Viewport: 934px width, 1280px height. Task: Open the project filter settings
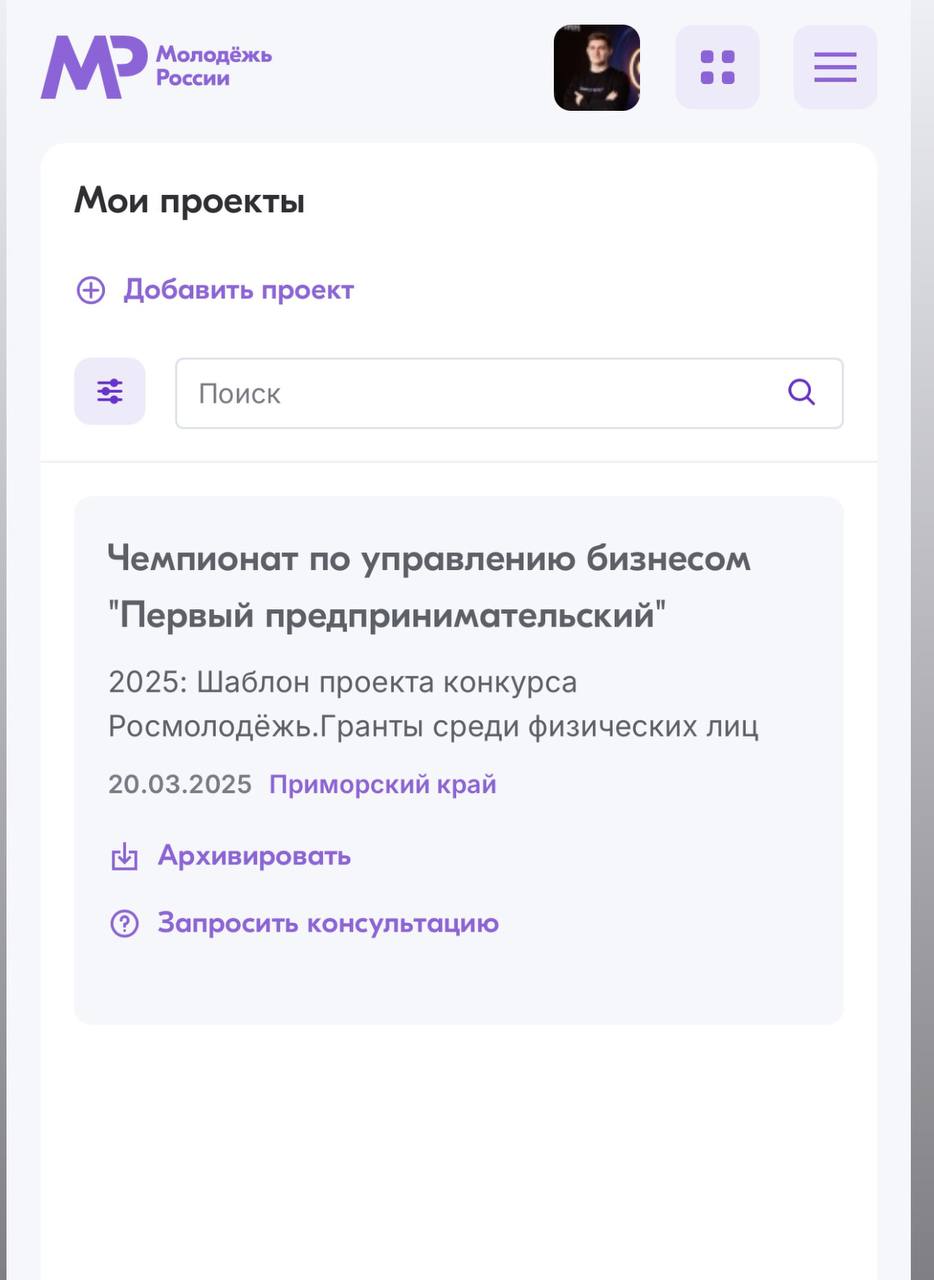[x=110, y=391]
